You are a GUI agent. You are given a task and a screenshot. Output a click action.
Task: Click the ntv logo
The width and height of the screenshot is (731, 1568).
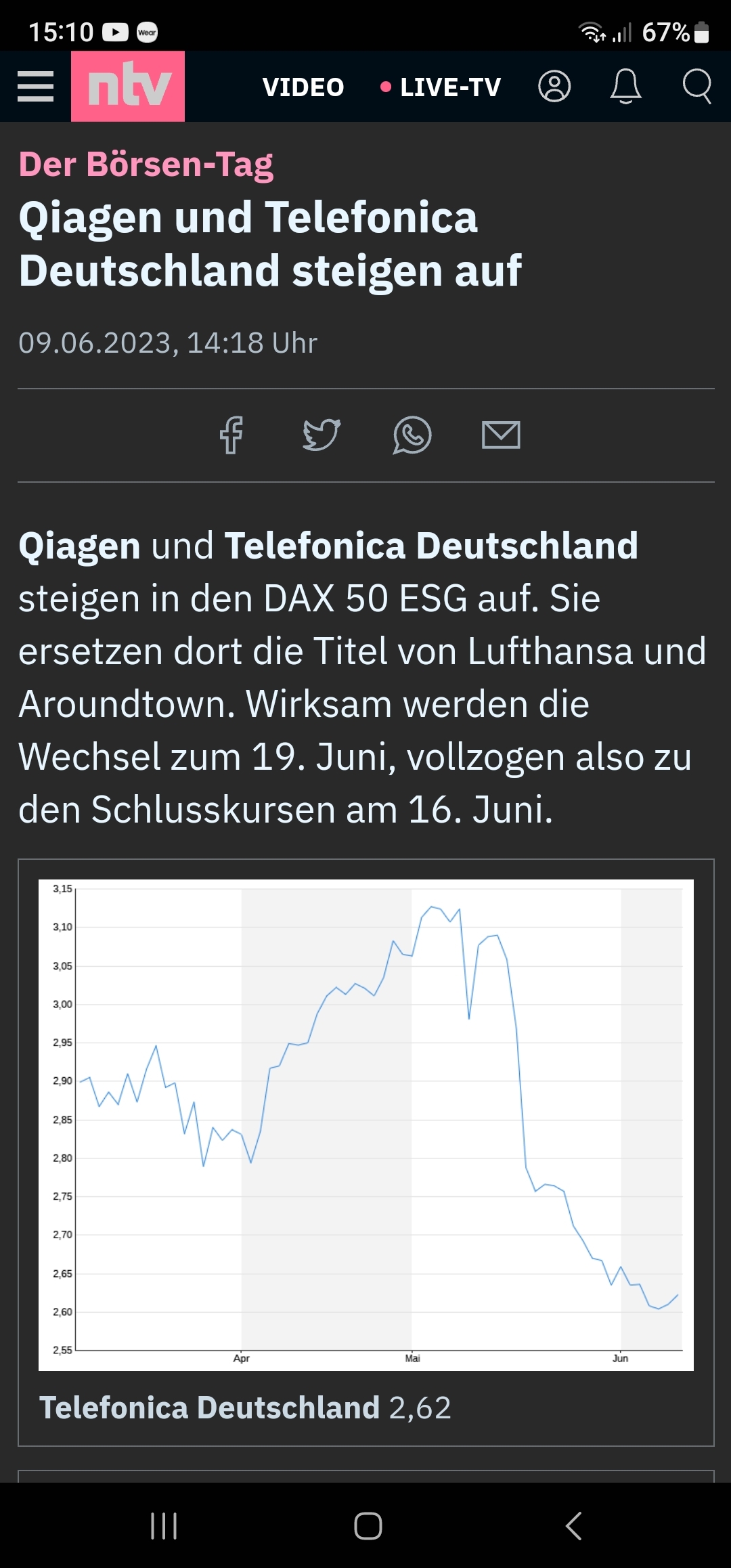pyautogui.click(x=127, y=87)
